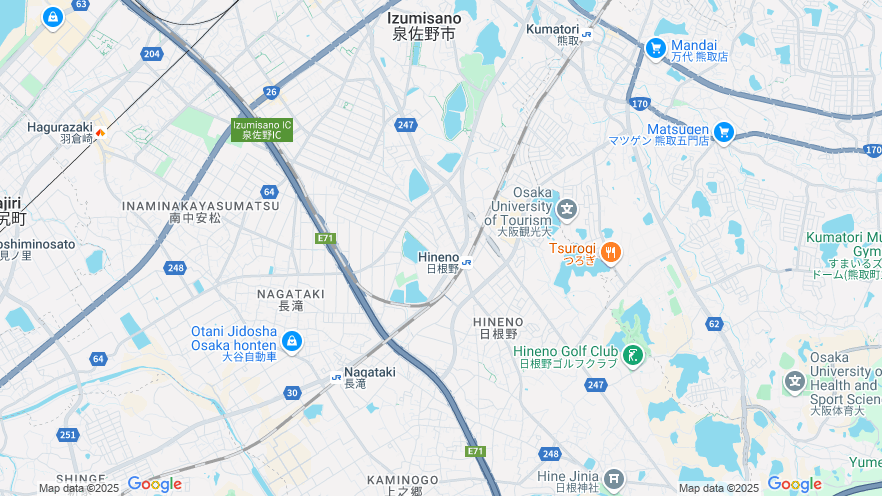This screenshot has height=496, width=882.
Task: Tap the Hineno train station icon
Action: [x=467, y=262]
